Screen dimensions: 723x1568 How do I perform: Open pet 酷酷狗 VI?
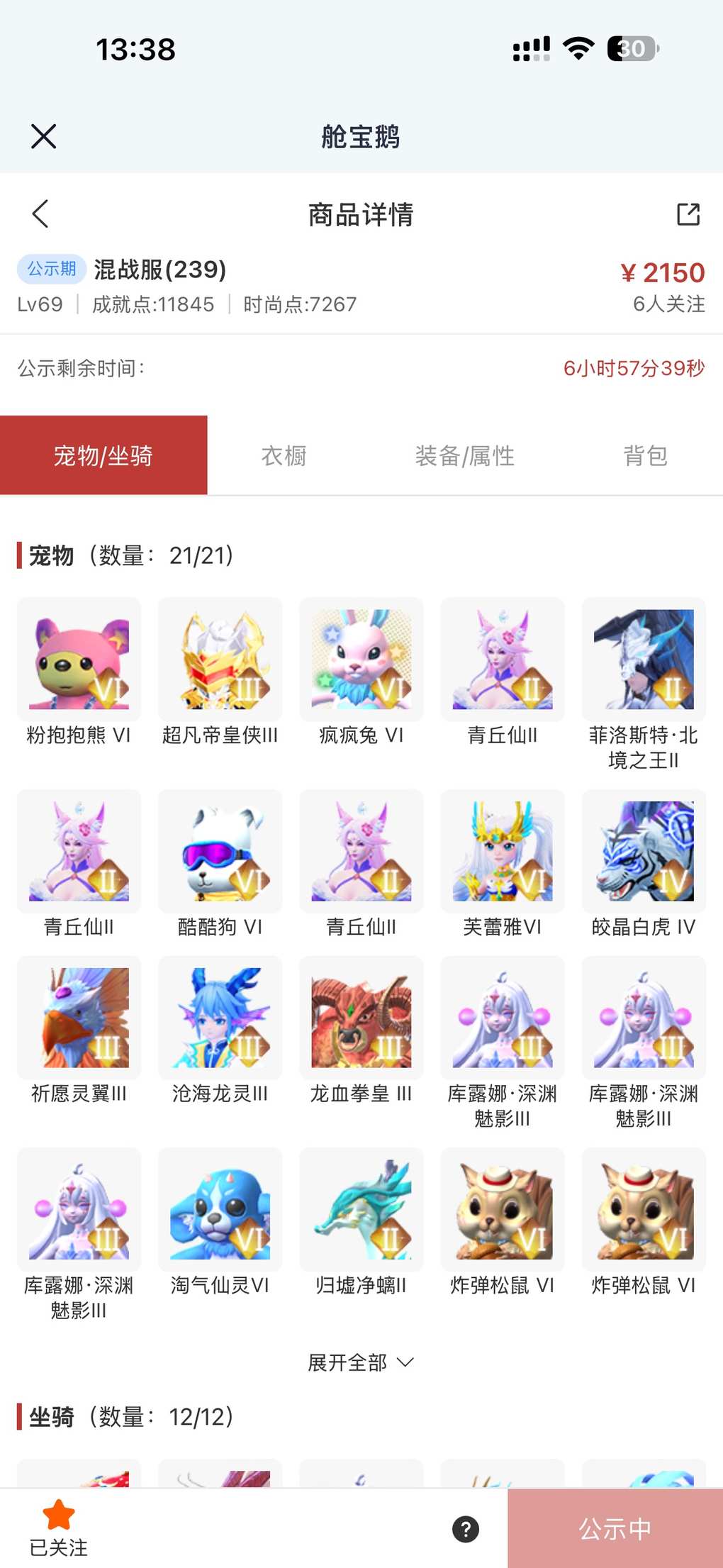click(220, 851)
